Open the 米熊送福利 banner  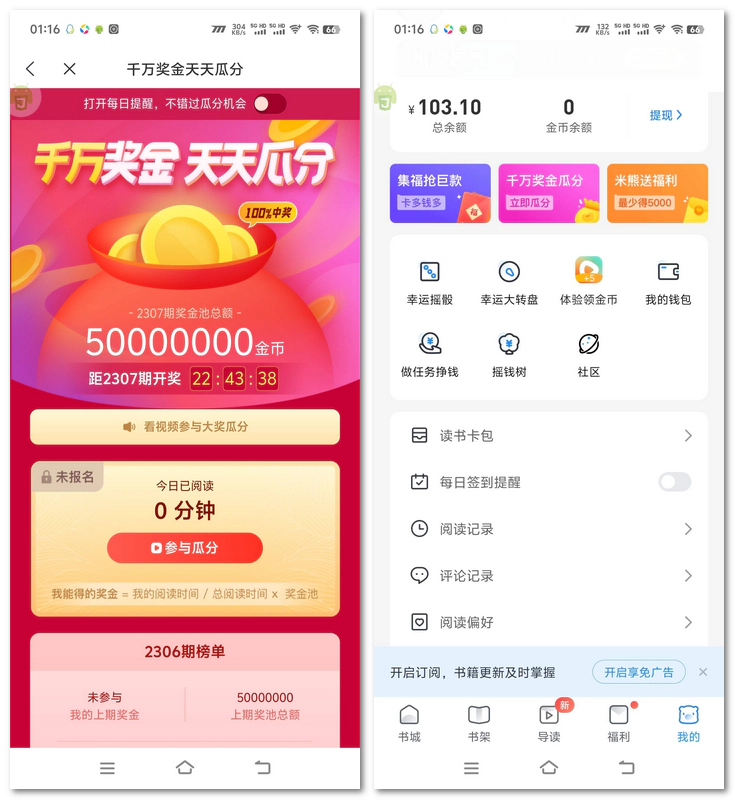(x=657, y=193)
